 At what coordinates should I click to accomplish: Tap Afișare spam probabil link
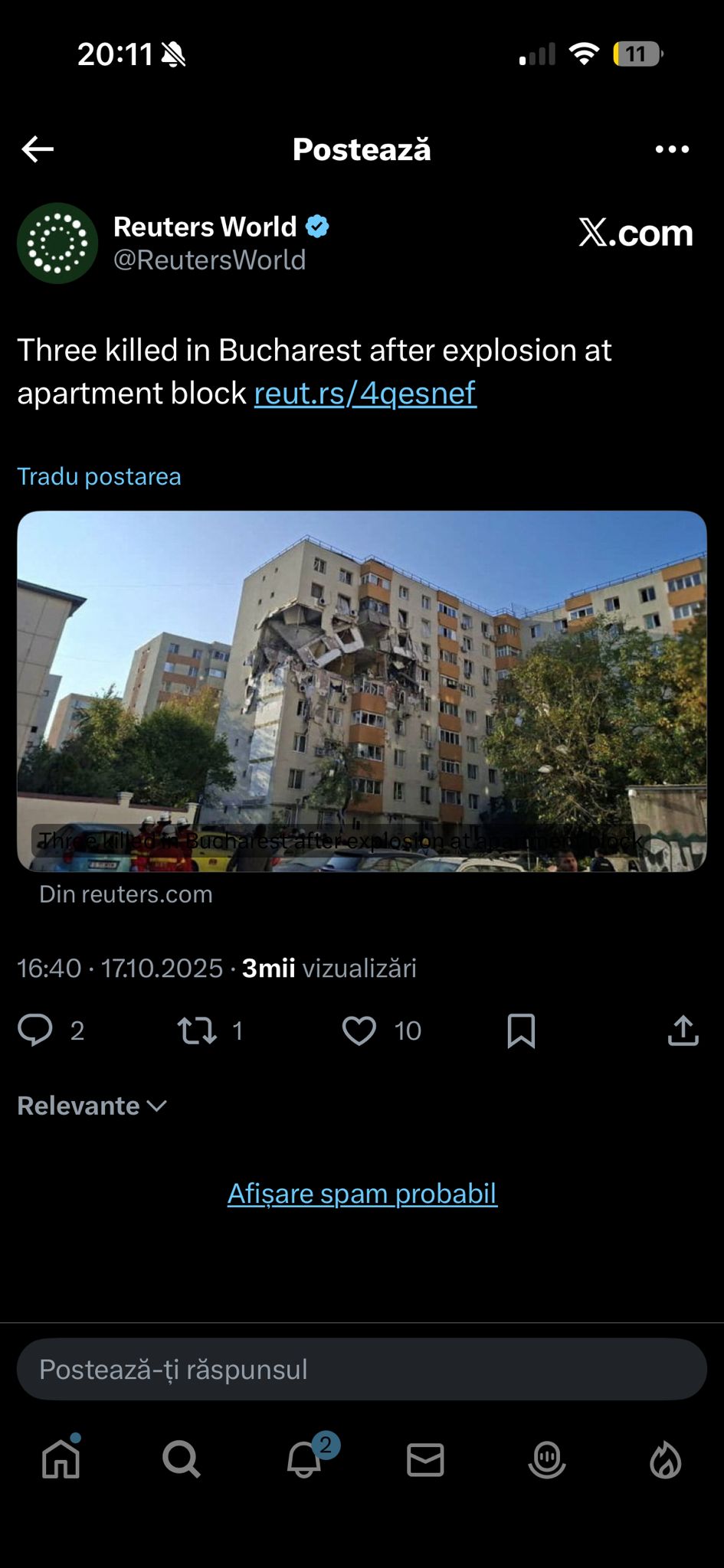(362, 1194)
